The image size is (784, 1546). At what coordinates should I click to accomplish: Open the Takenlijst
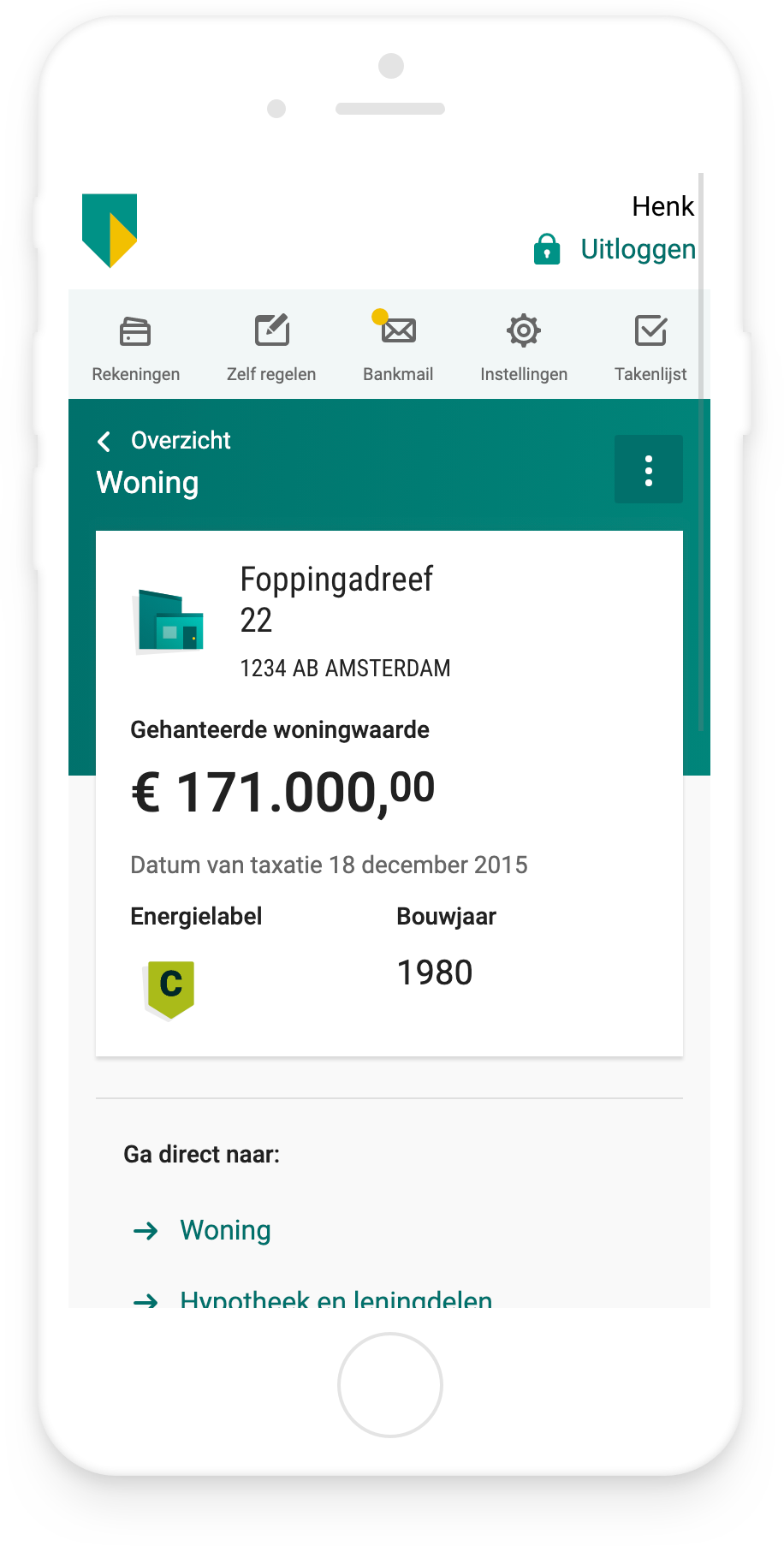(x=650, y=348)
